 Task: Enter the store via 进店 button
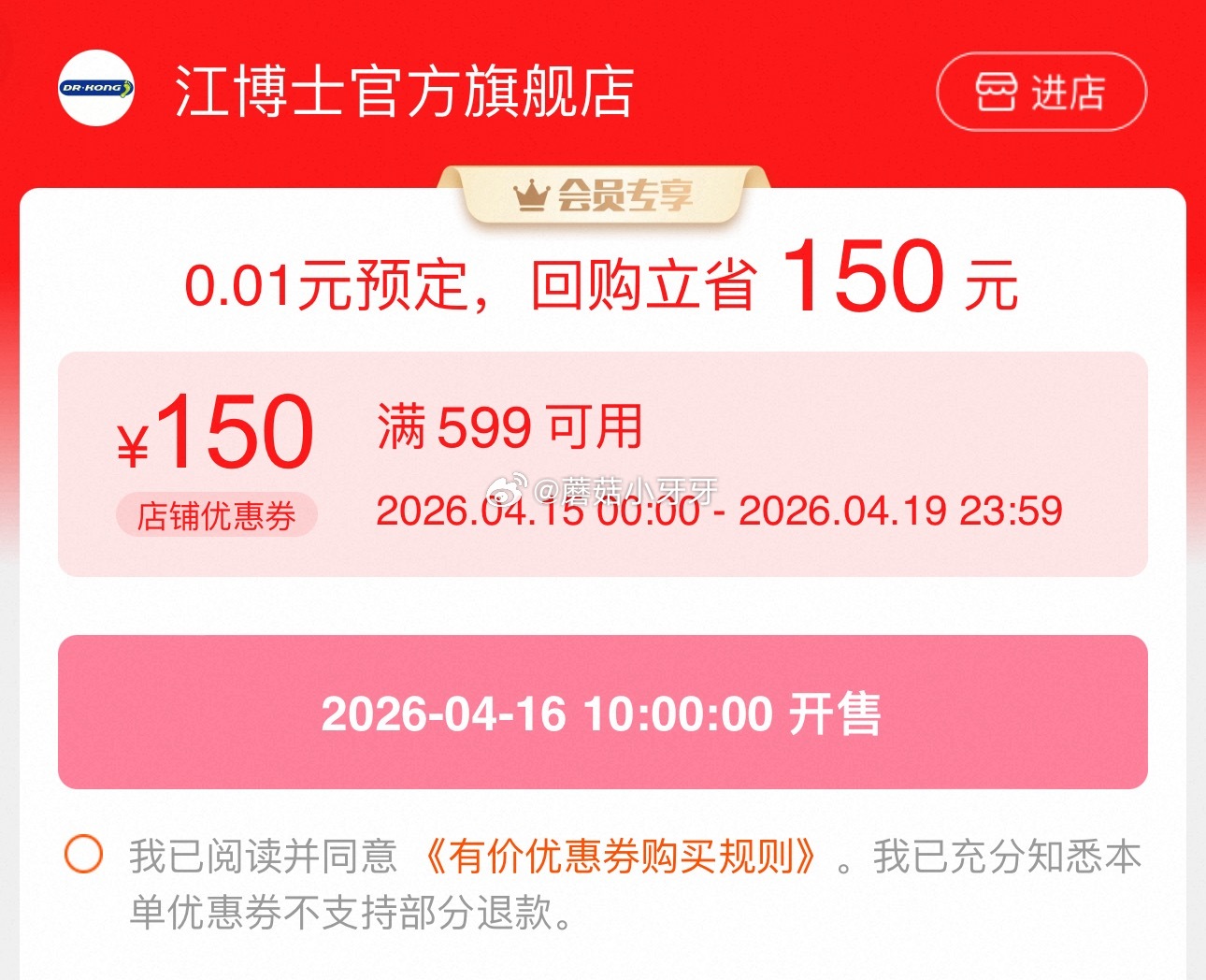(1041, 92)
